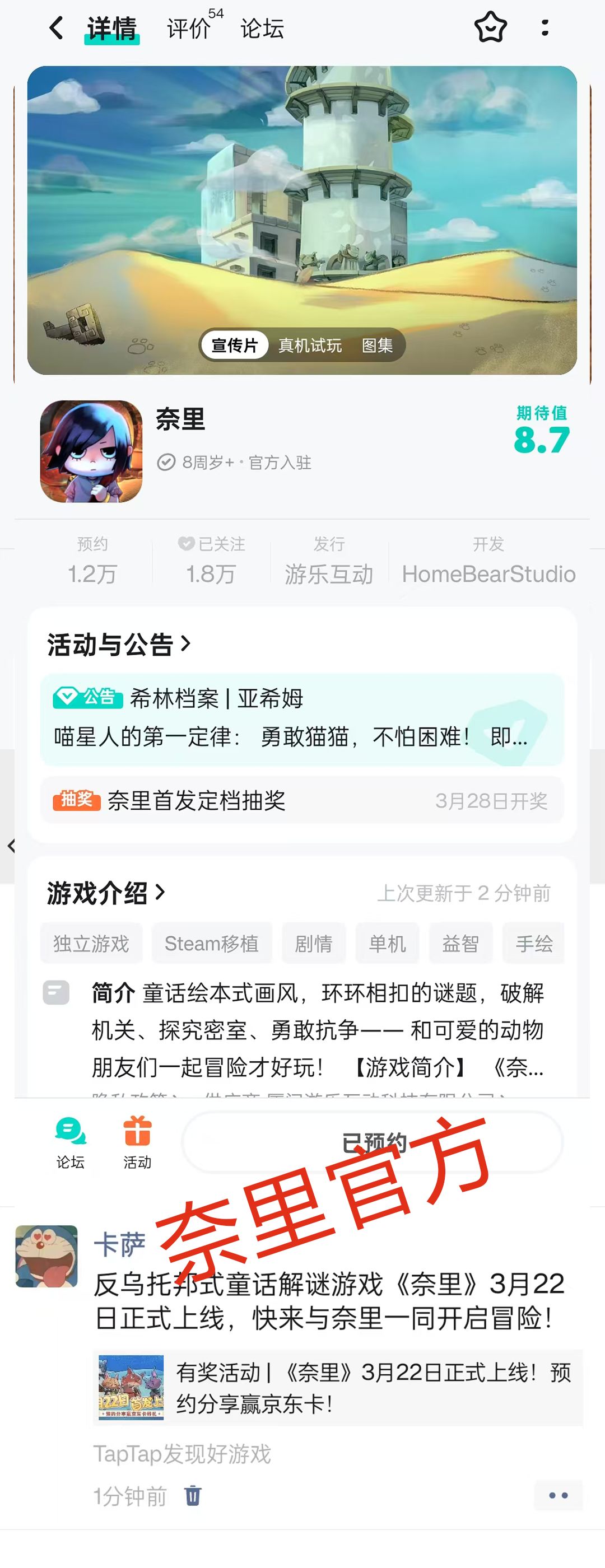Switch media view to 图集
The height and width of the screenshot is (1568, 605).
click(x=378, y=345)
